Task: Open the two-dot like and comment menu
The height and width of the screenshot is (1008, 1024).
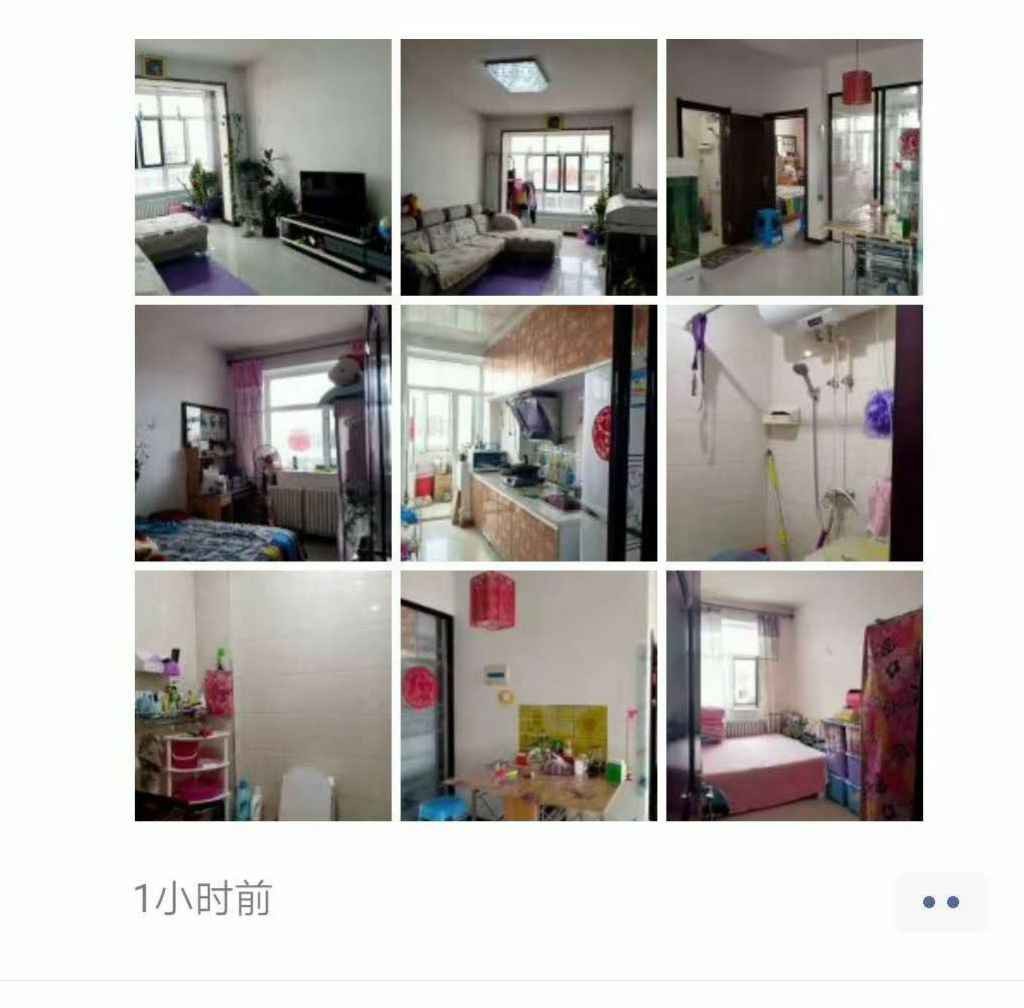Action: click(940, 901)
